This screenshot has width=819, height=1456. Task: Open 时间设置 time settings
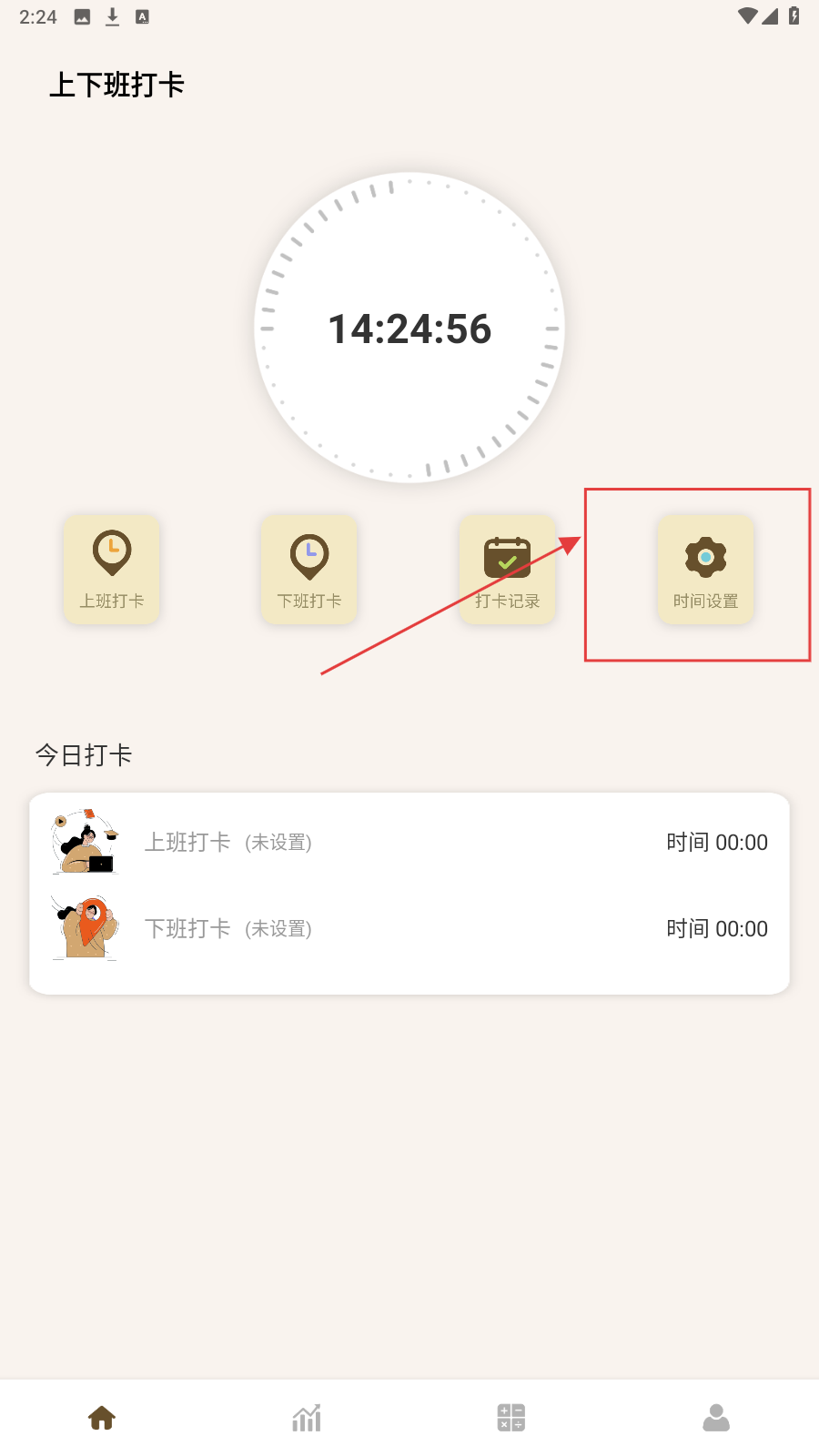coord(705,569)
